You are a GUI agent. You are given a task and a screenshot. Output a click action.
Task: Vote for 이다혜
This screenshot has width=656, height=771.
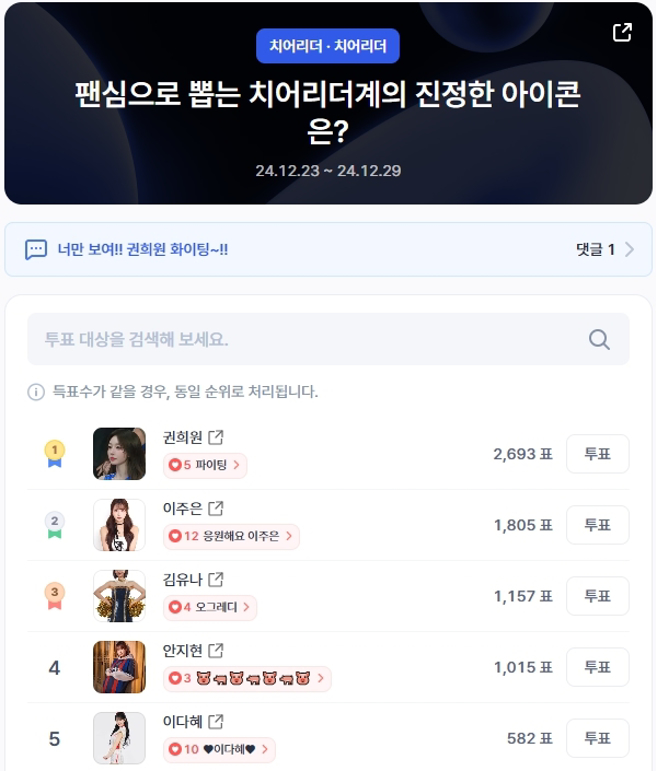[597, 738]
